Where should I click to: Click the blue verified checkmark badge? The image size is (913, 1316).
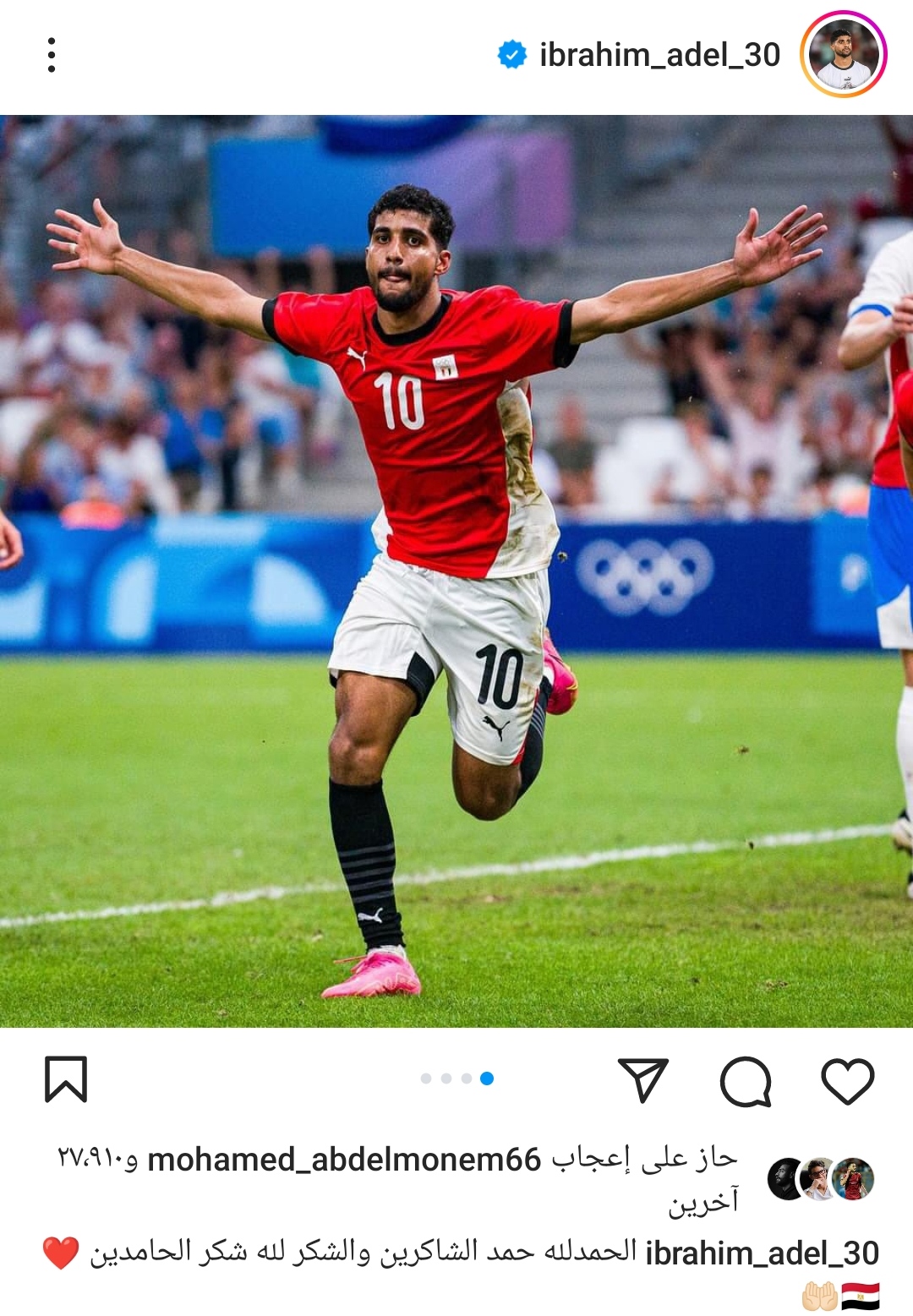(511, 53)
